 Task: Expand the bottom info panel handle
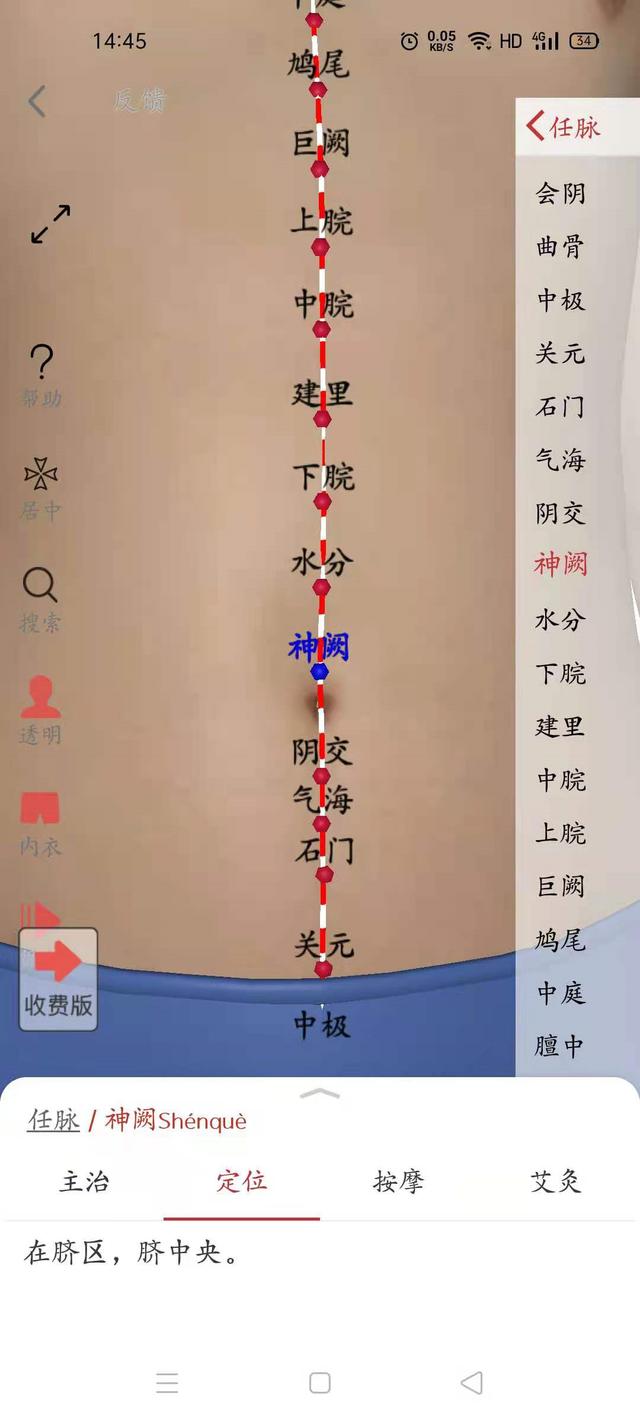coord(320,1094)
